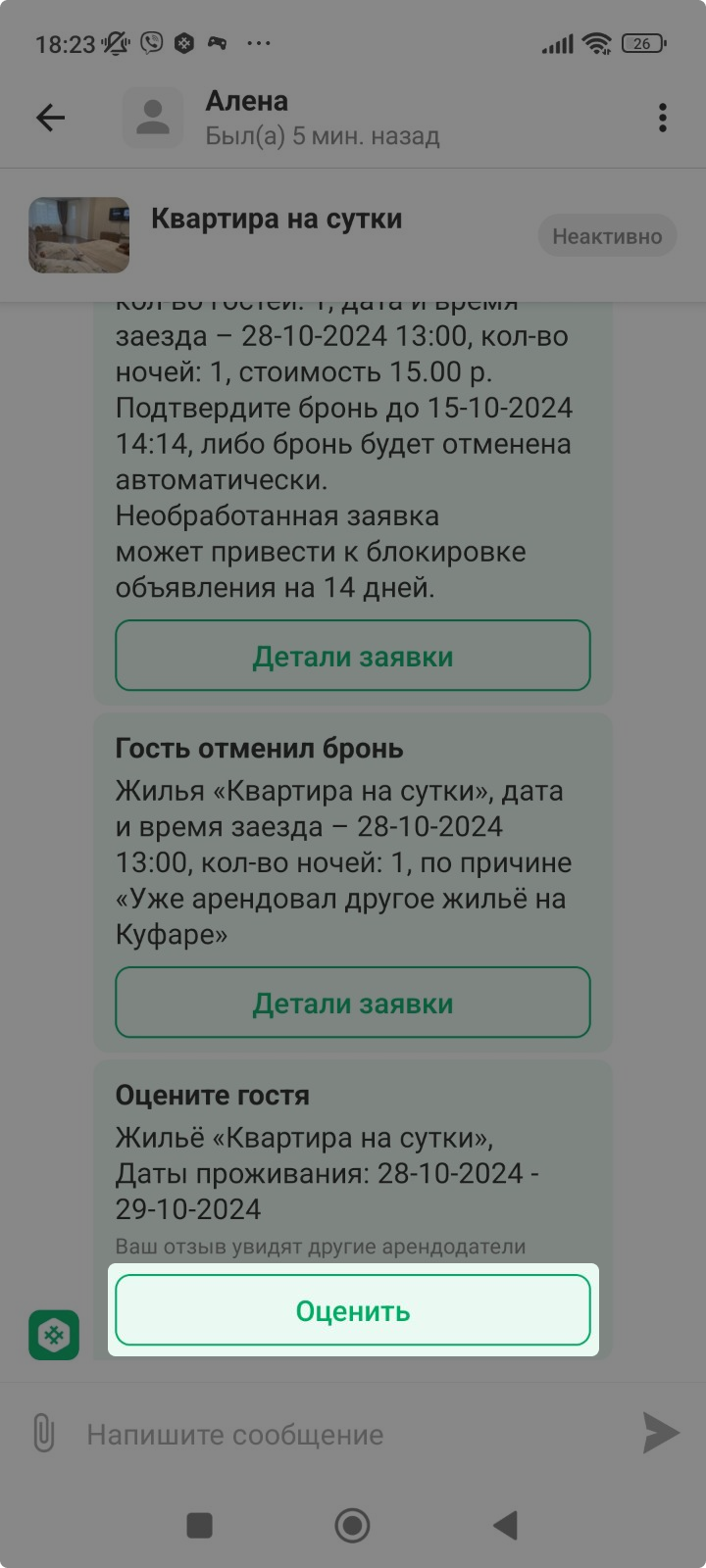Screen dimensions: 706x1568
Task: Open Алена's profile from the chat header
Action: pos(246,118)
